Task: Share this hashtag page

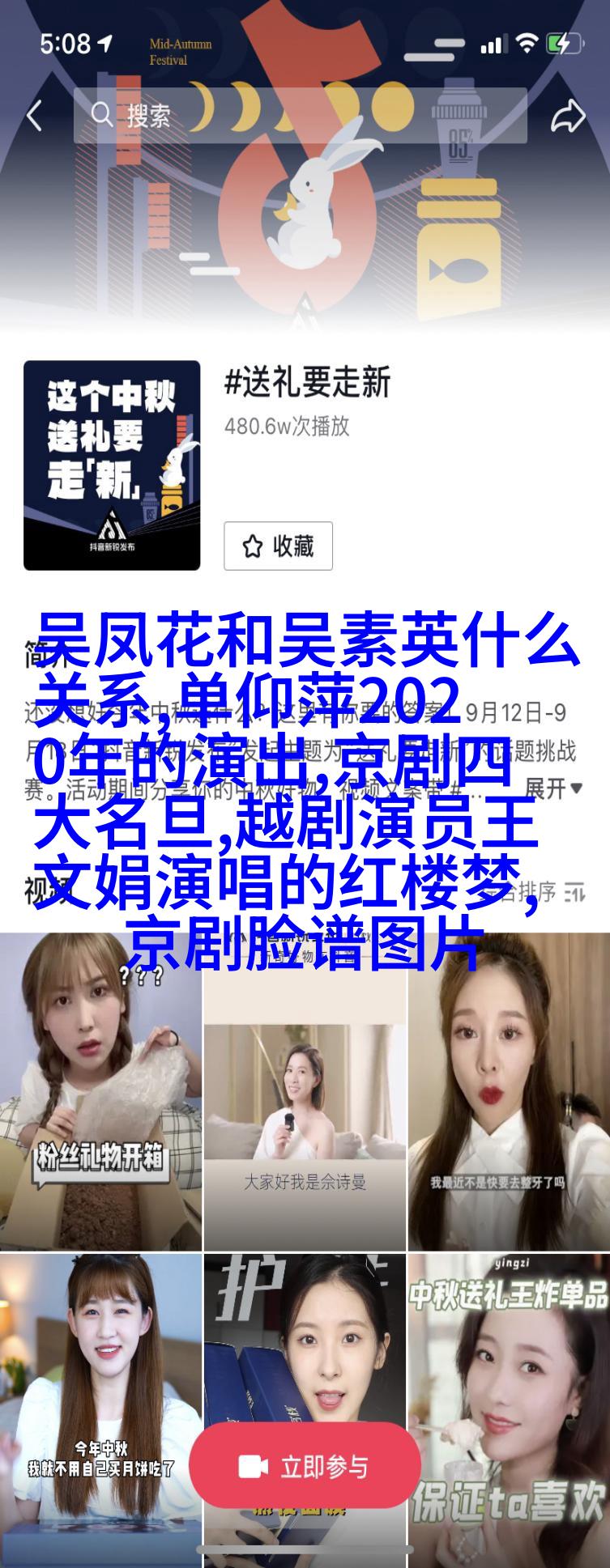Action: click(568, 116)
